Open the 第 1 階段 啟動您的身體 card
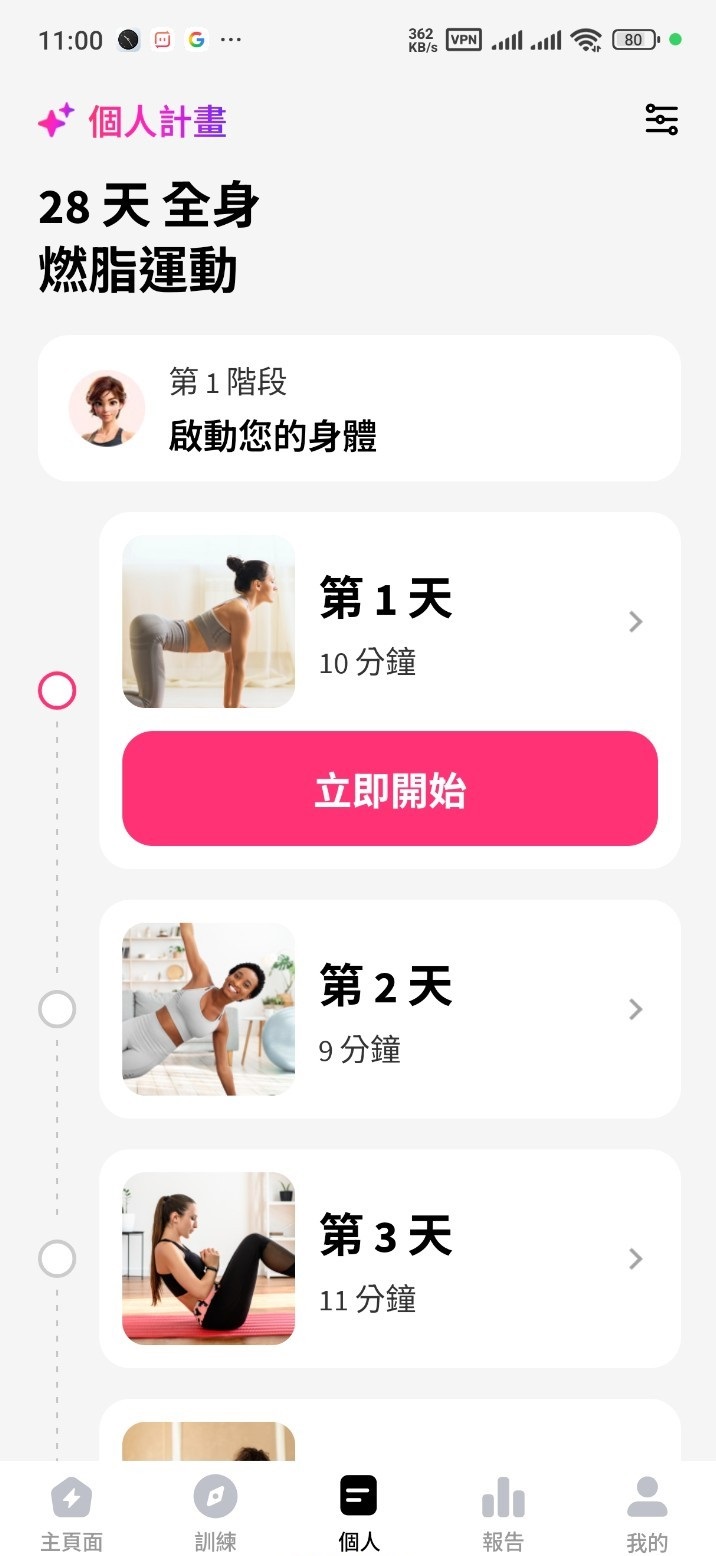Viewport: 716px width, 1556px height. coord(359,408)
